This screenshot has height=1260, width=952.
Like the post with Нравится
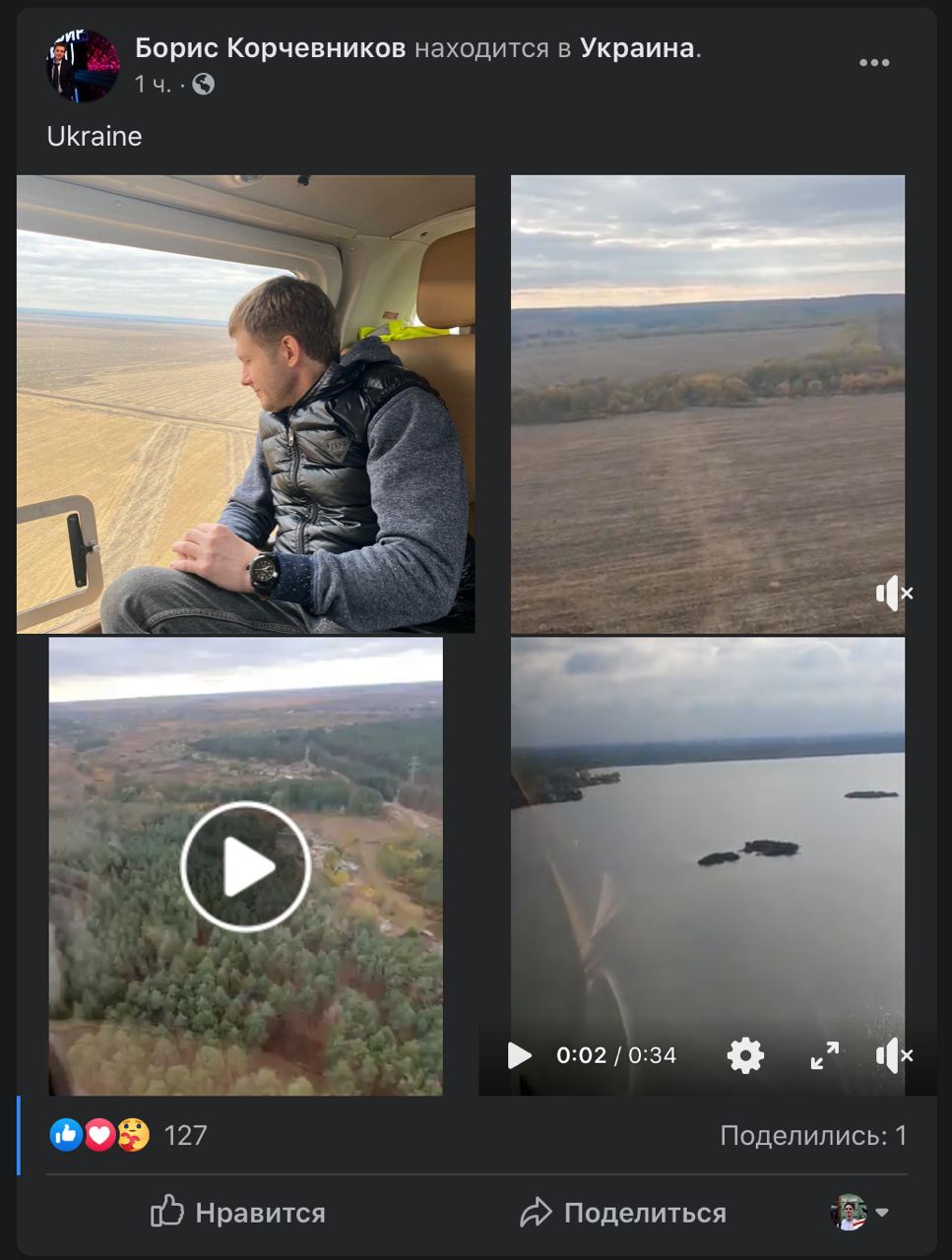tap(238, 1213)
